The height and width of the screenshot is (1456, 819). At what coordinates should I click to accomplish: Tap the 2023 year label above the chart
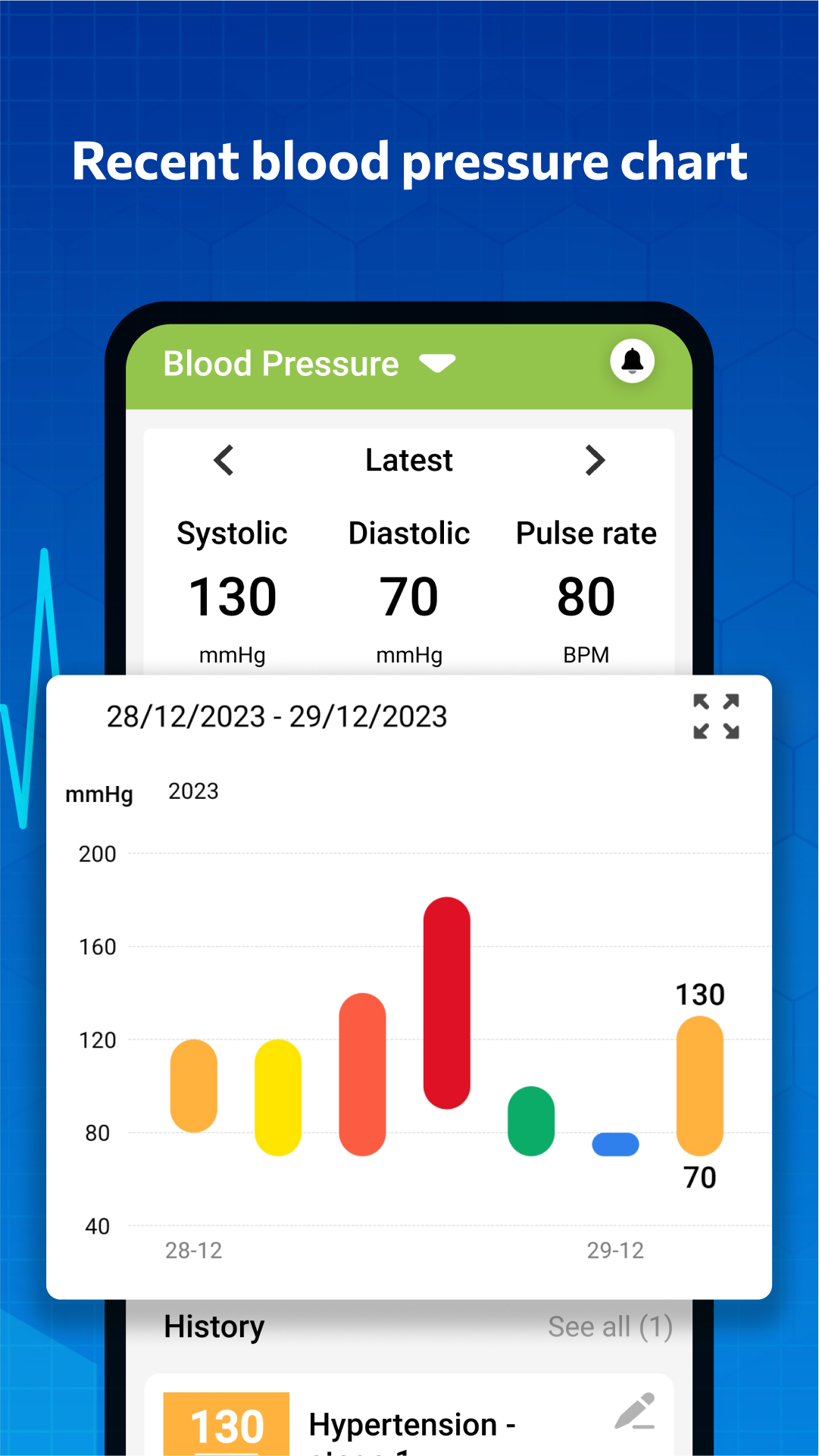click(193, 791)
